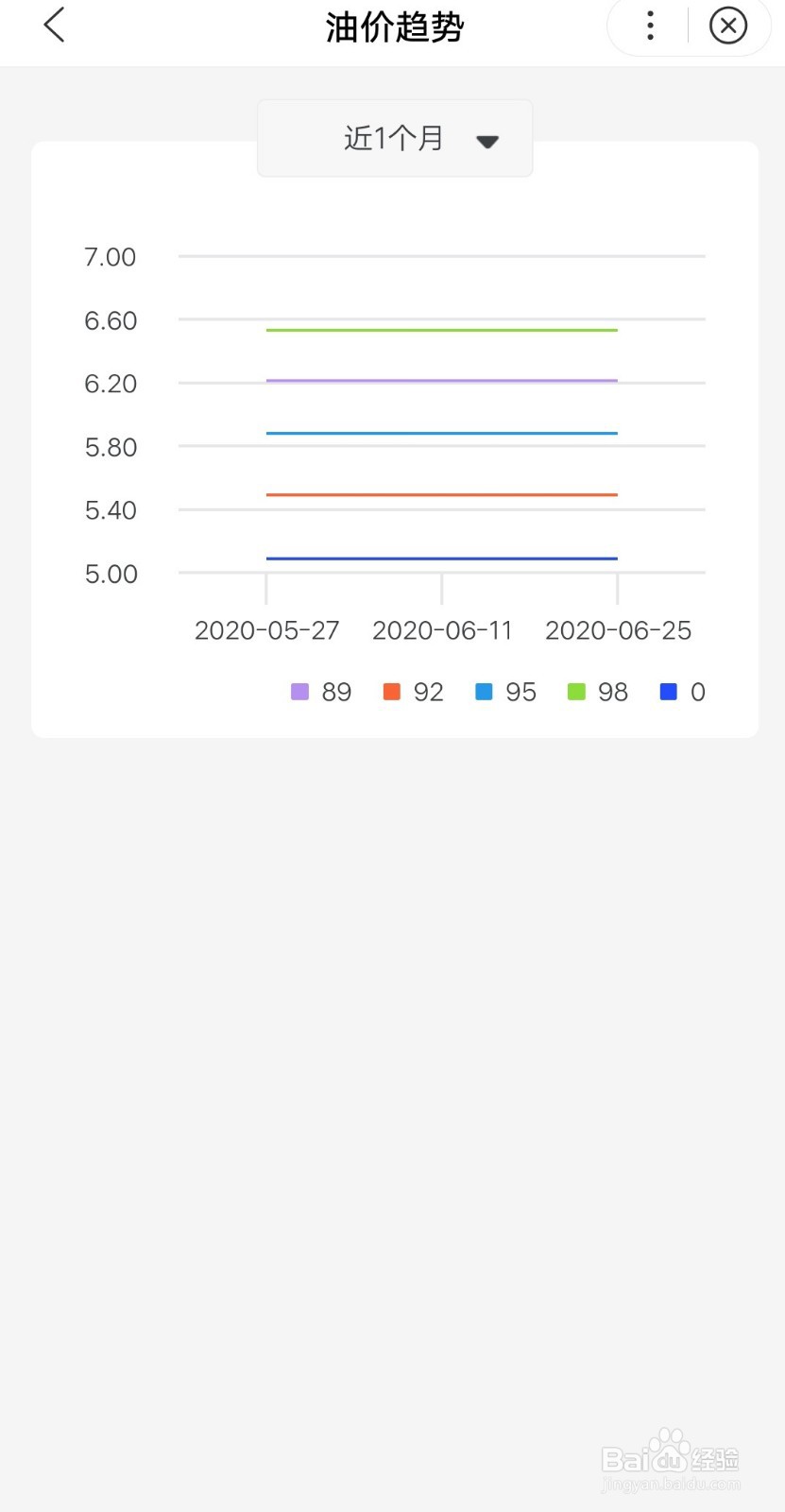Tap the dark blue legend marker for 0 diesel
785x1512 pixels.
pos(668,691)
